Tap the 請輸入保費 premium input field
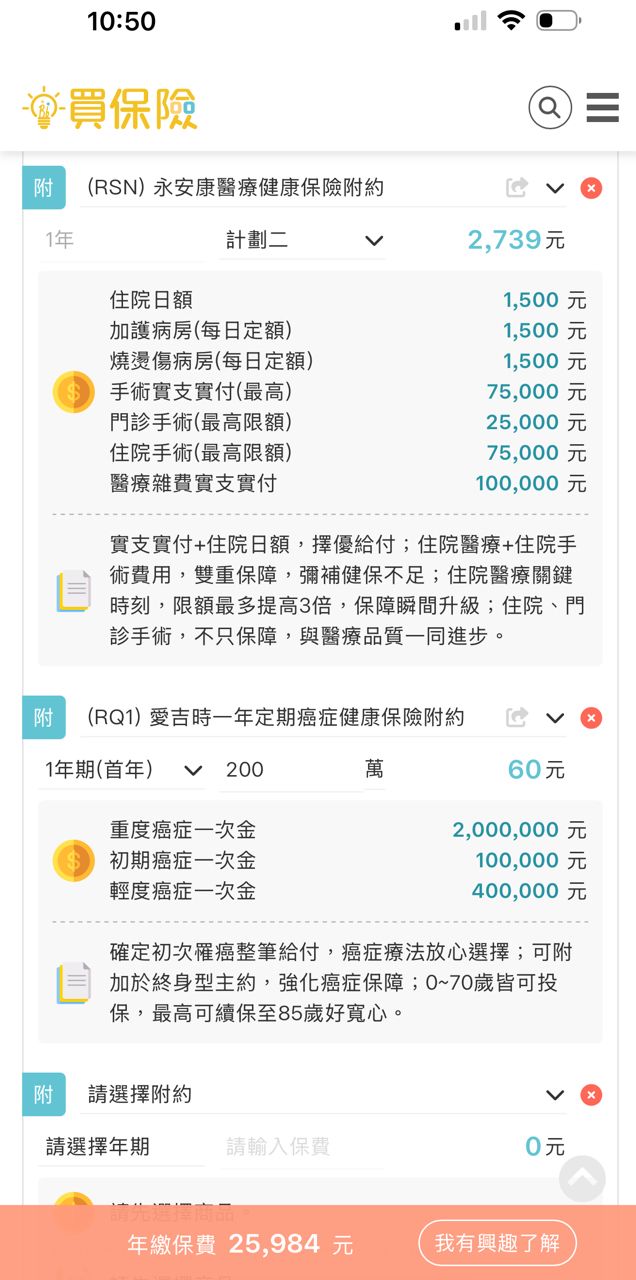Screen dimensions: 636x1280 point(300,1147)
